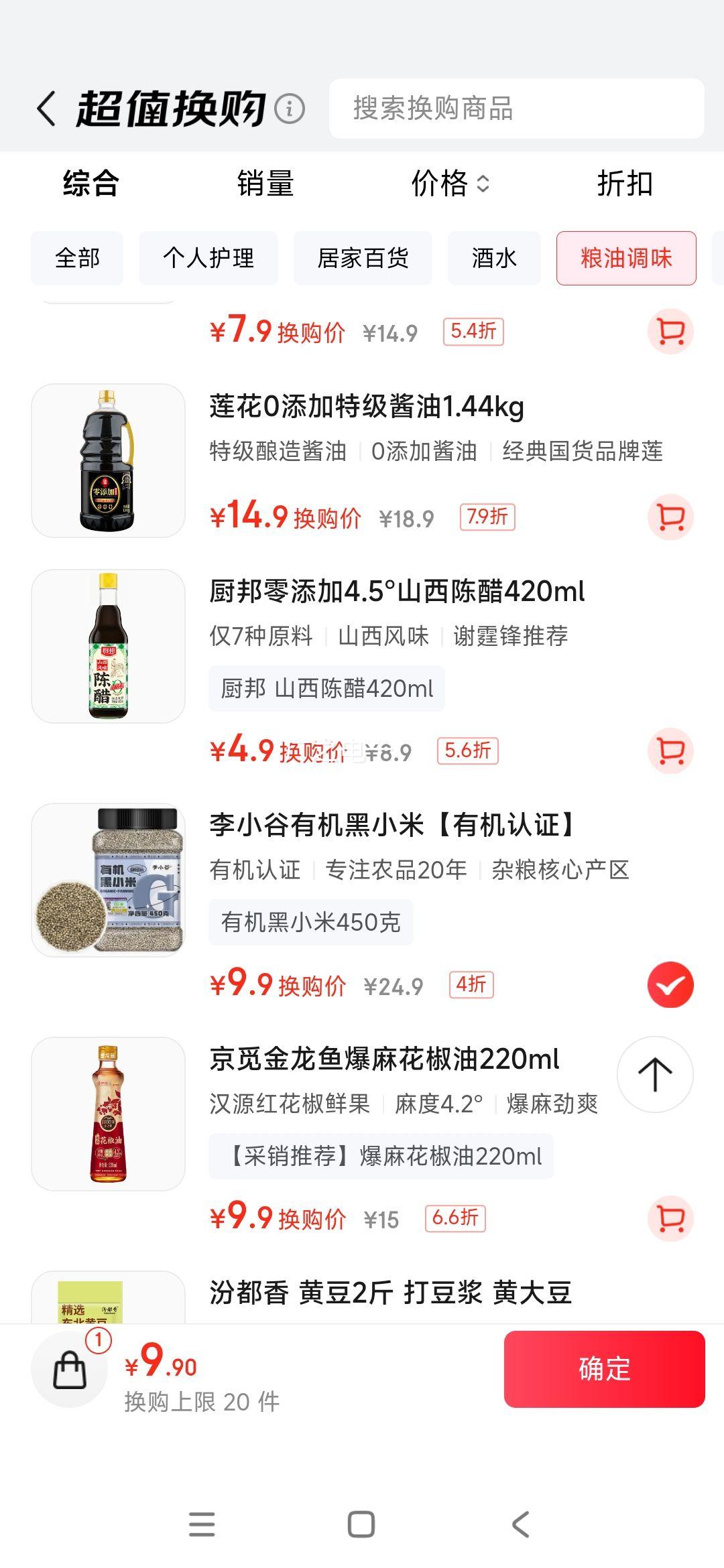Tap the 搜索换购商品 search box
Screen dimensions: 724x1568
(516, 109)
